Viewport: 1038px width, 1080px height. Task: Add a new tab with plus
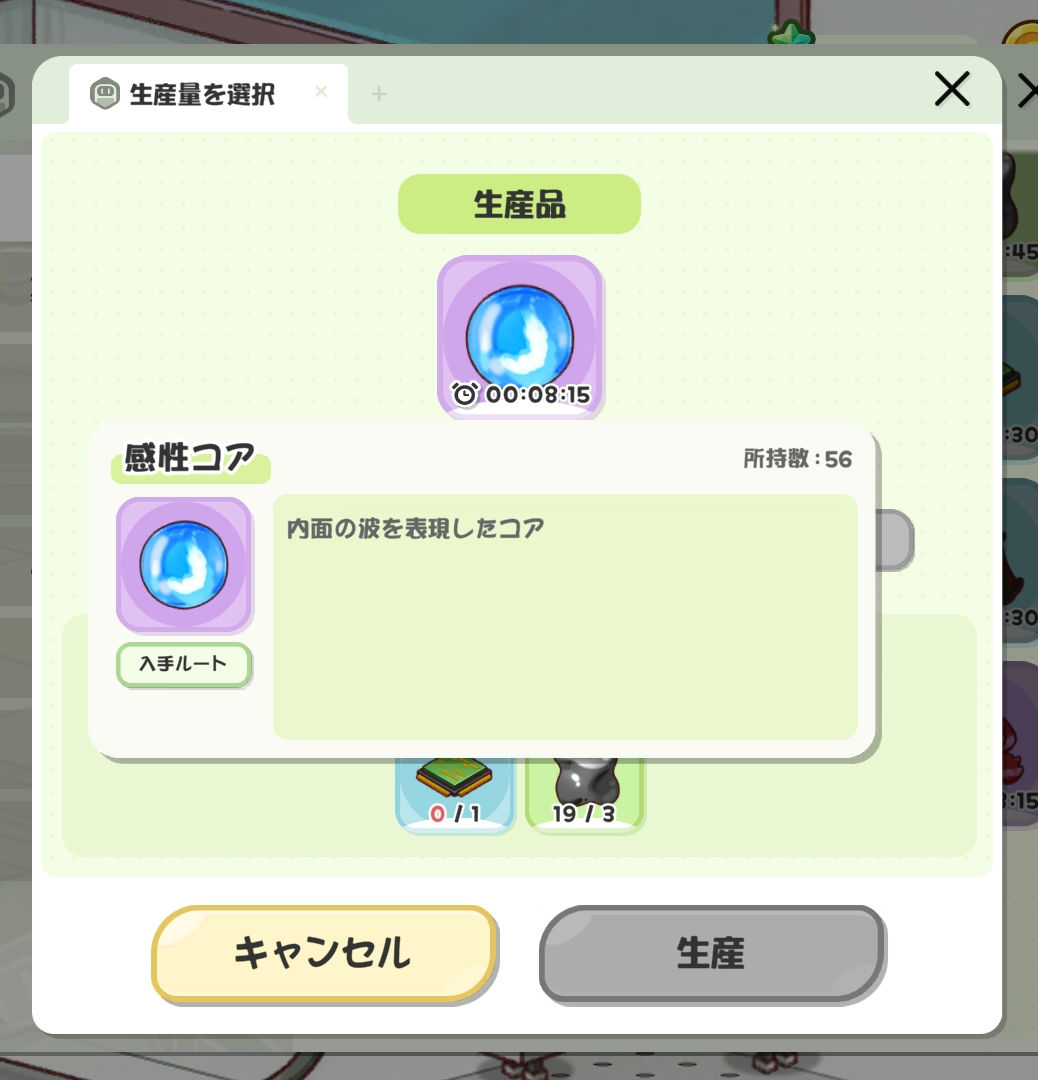[379, 94]
